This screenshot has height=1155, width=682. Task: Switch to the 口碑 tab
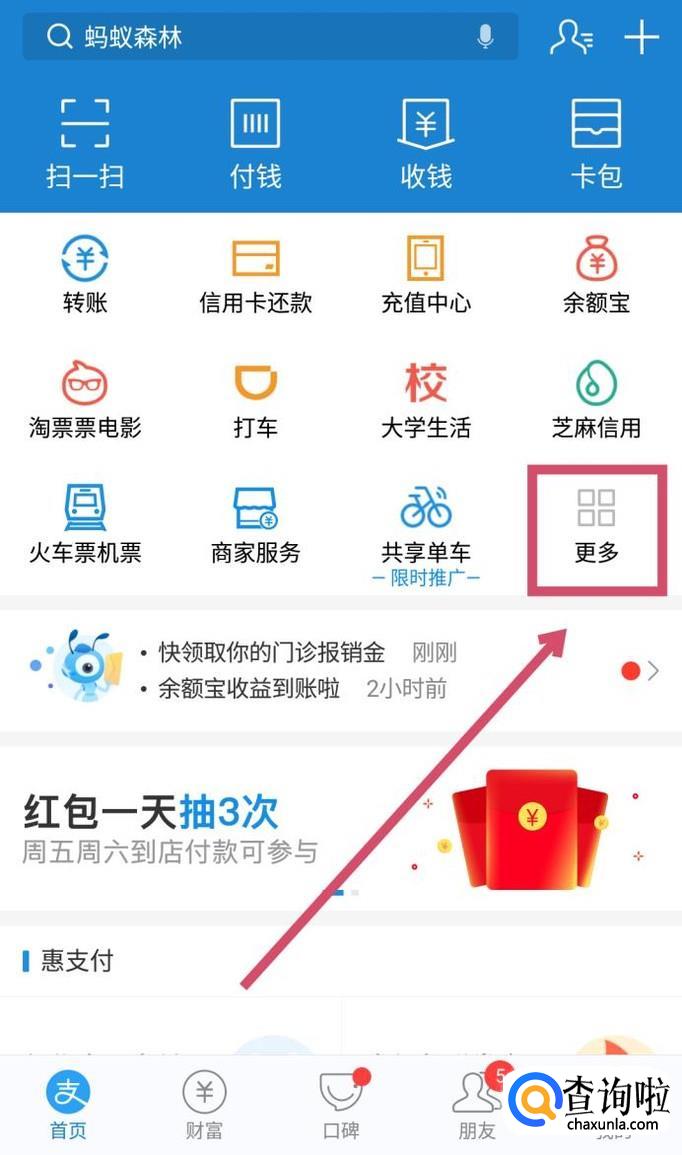[x=341, y=1105]
